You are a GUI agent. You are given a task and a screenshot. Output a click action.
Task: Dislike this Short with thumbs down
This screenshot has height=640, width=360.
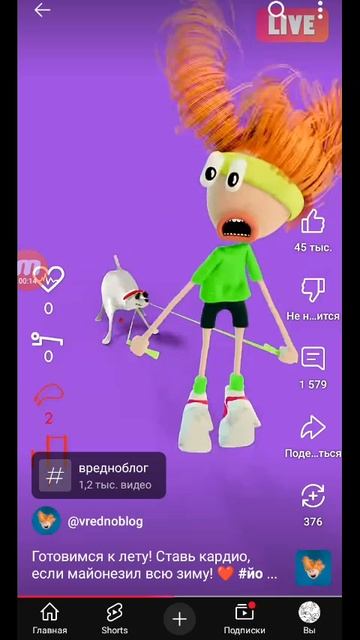313,291
